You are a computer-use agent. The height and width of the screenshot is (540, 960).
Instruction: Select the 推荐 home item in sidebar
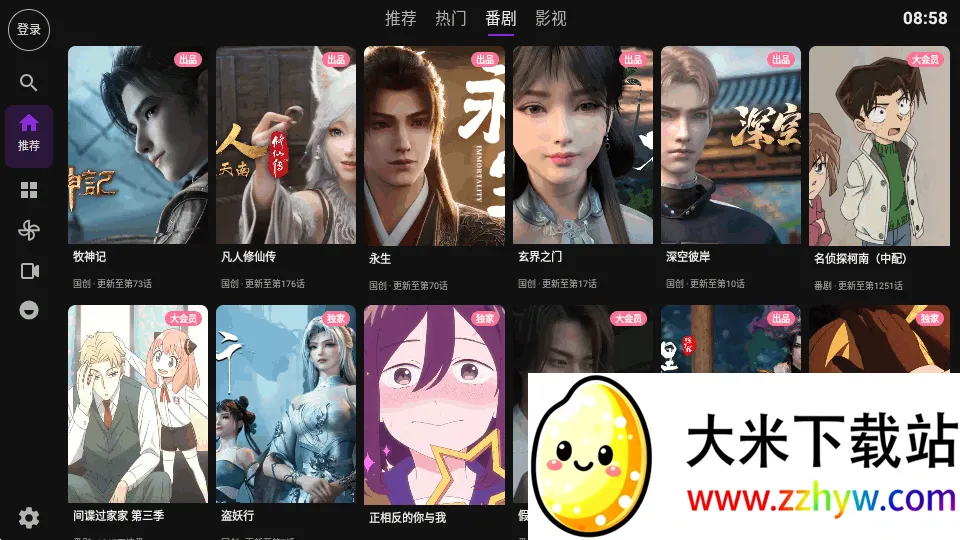29,133
